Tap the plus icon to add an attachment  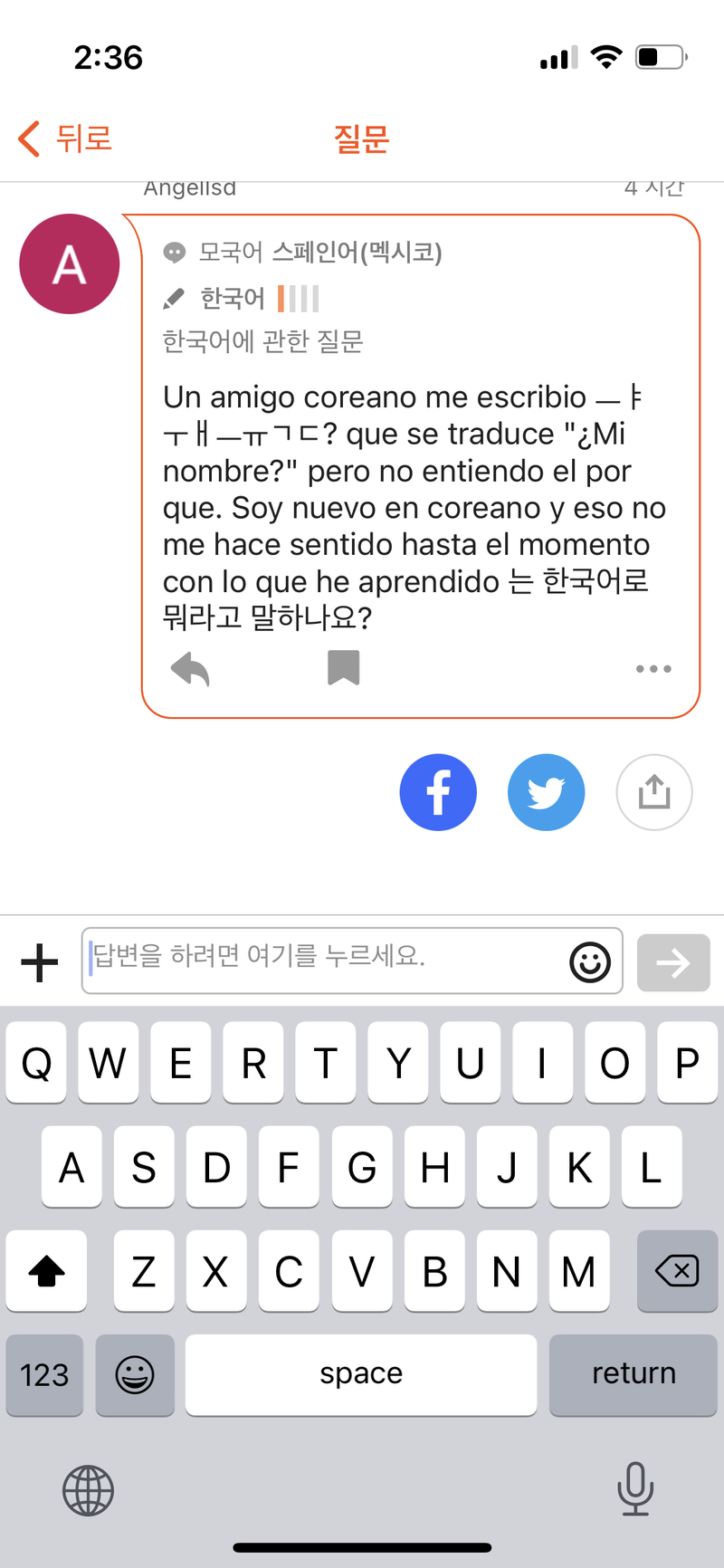coord(39,962)
